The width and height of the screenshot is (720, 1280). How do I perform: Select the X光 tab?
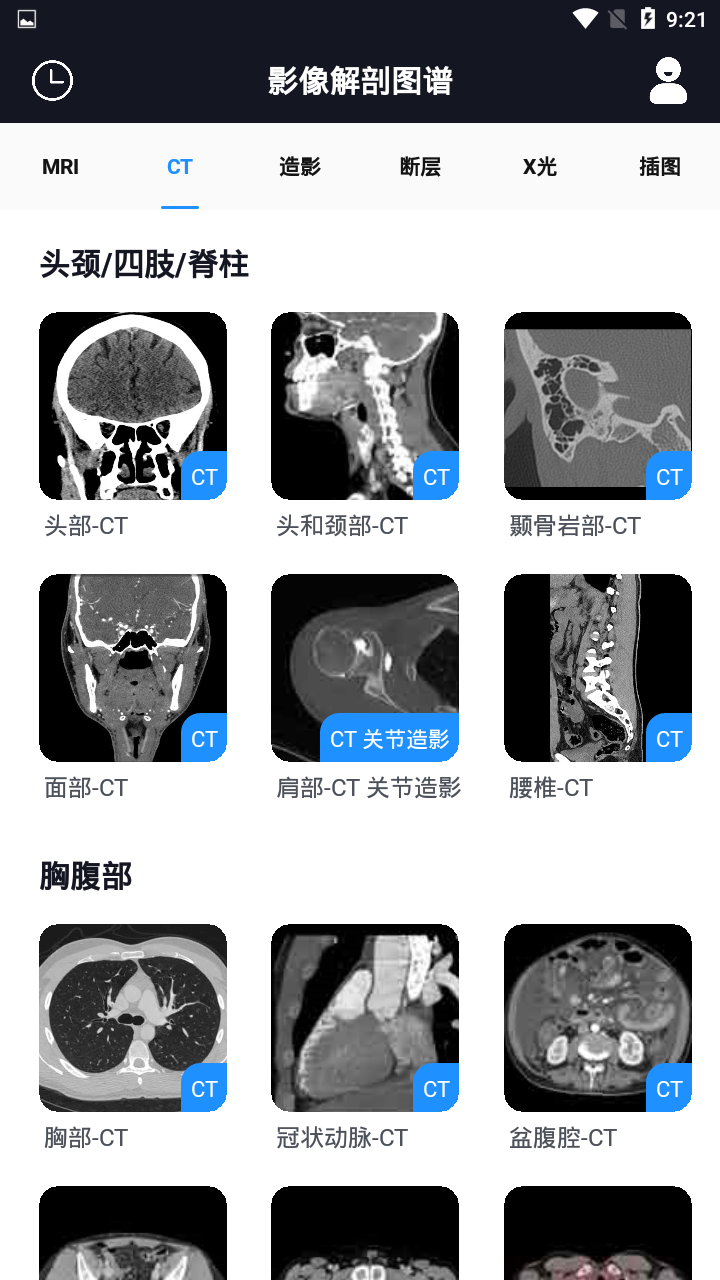coord(539,167)
